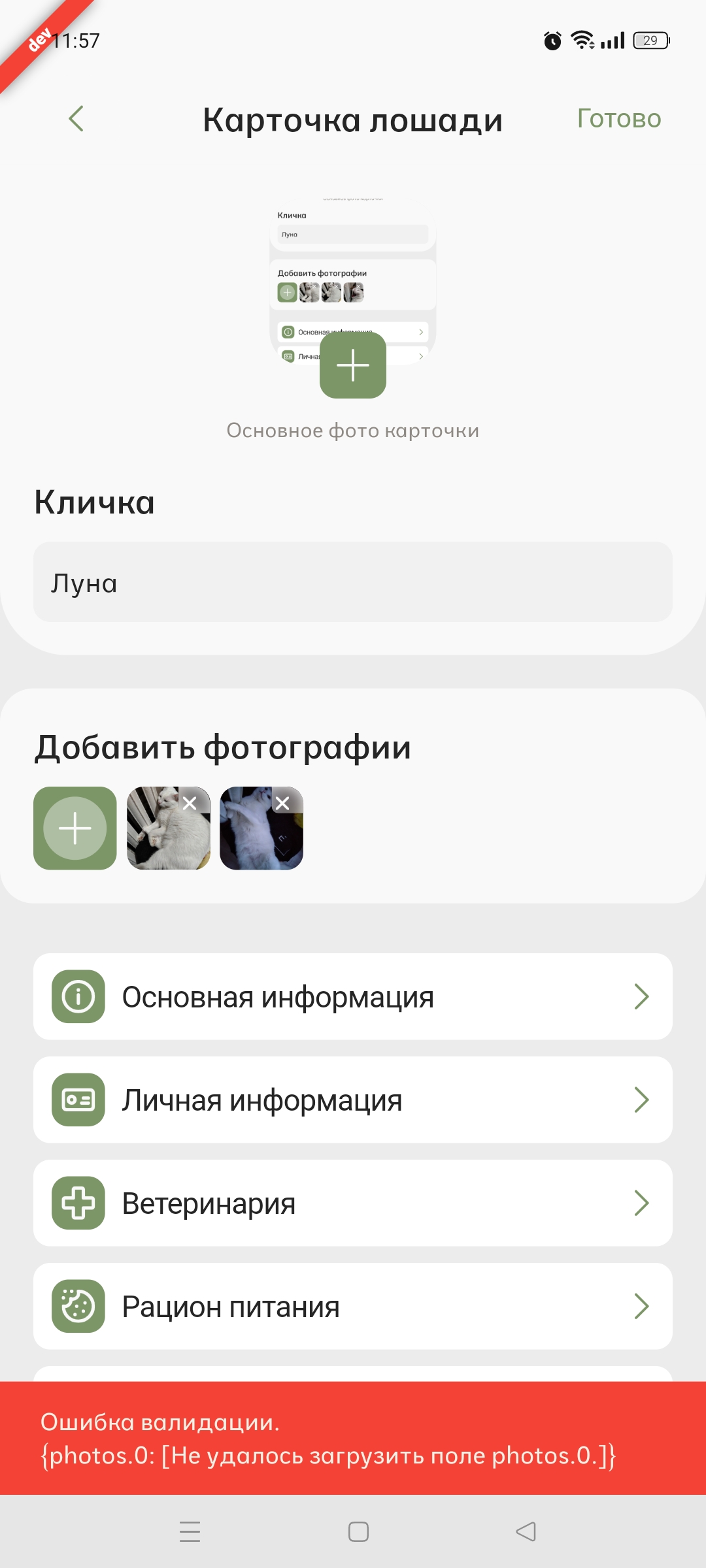Open Личная информация section
The image size is (706, 1568).
(x=353, y=1100)
